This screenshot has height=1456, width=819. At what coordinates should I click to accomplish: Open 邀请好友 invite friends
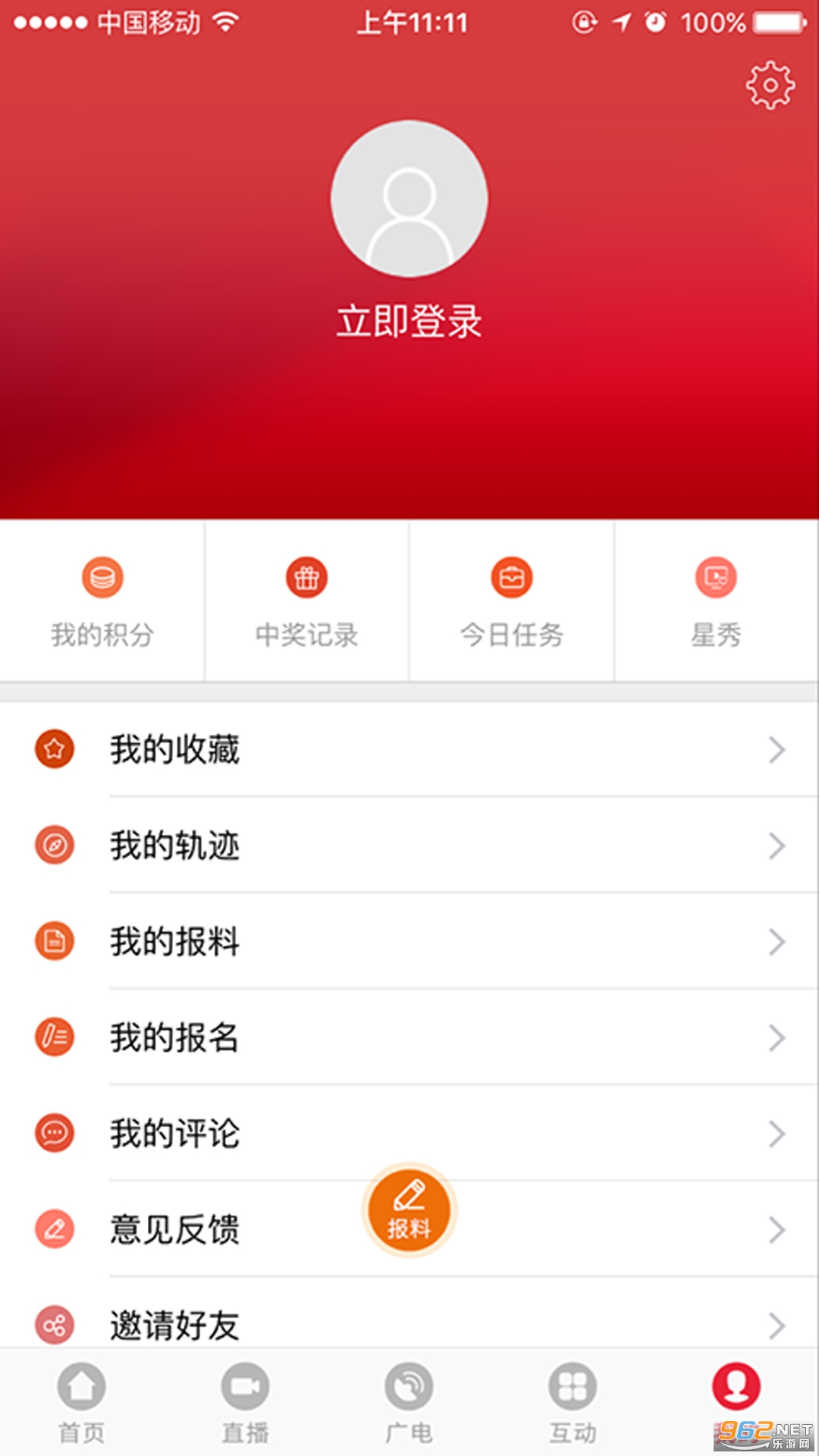click(x=409, y=1324)
